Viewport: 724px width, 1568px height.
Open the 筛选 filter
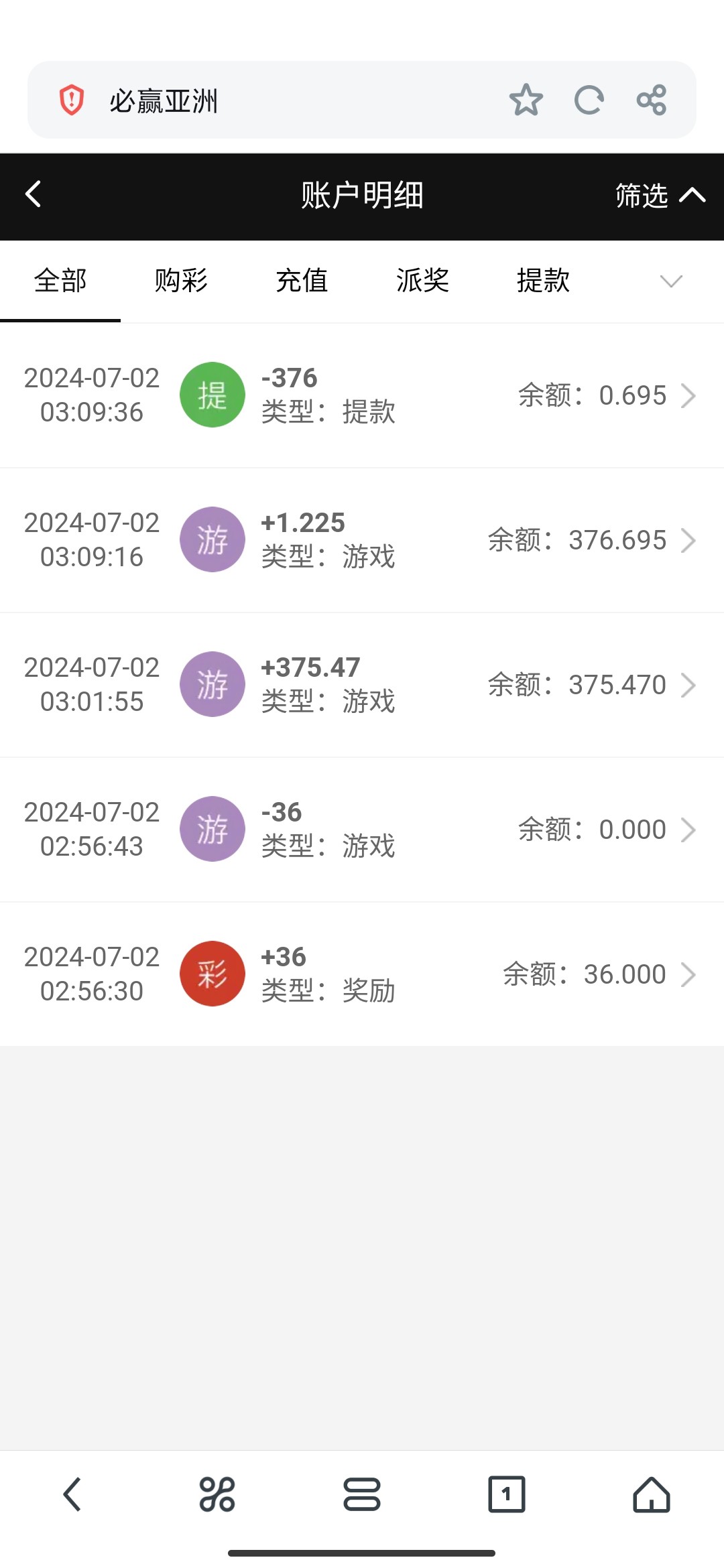[x=660, y=196]
